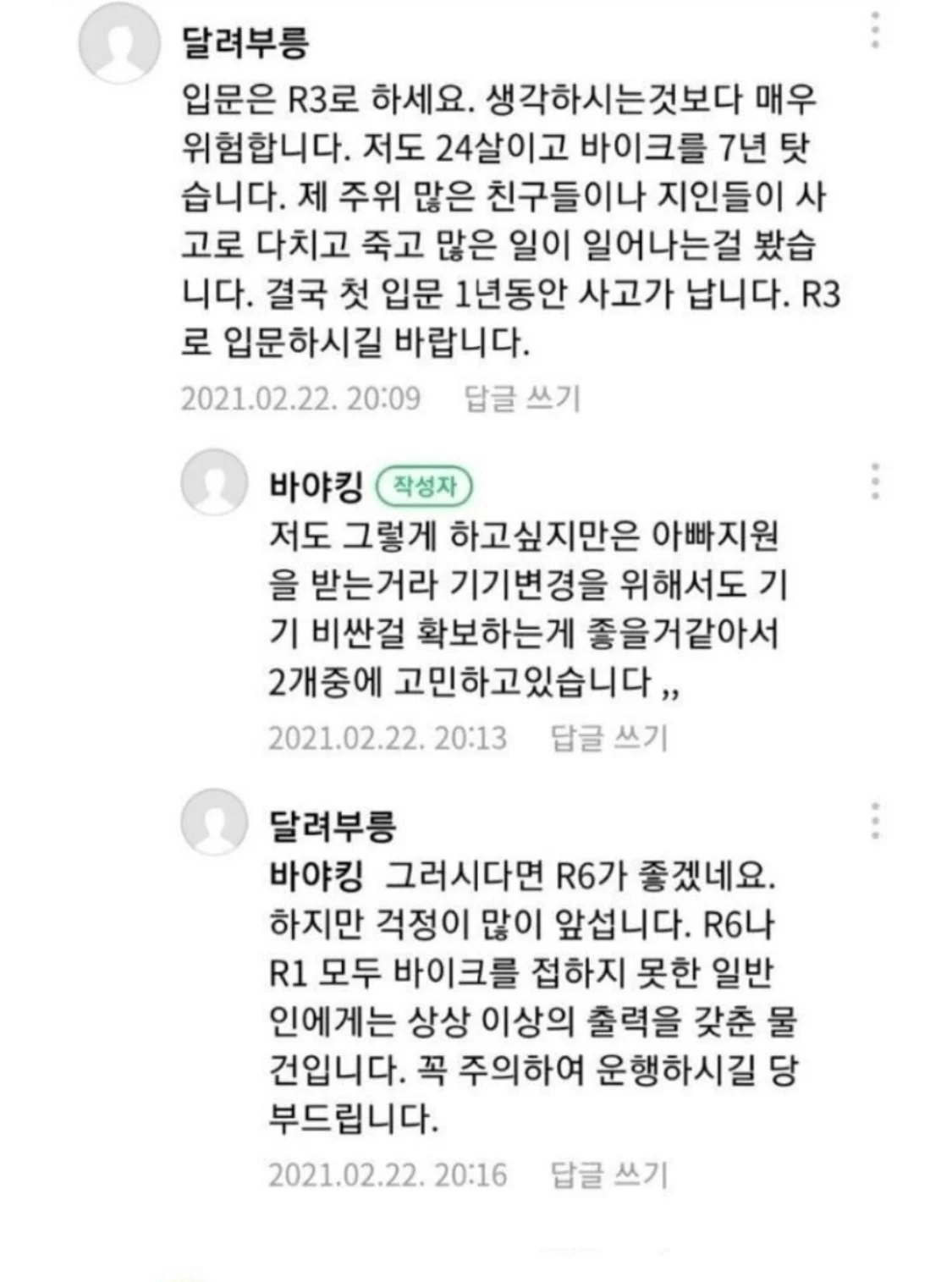Screen dimensions: 952x1282
Task: Open username 달려부릉 on the 20:16 reply
Action: [332, 825]
